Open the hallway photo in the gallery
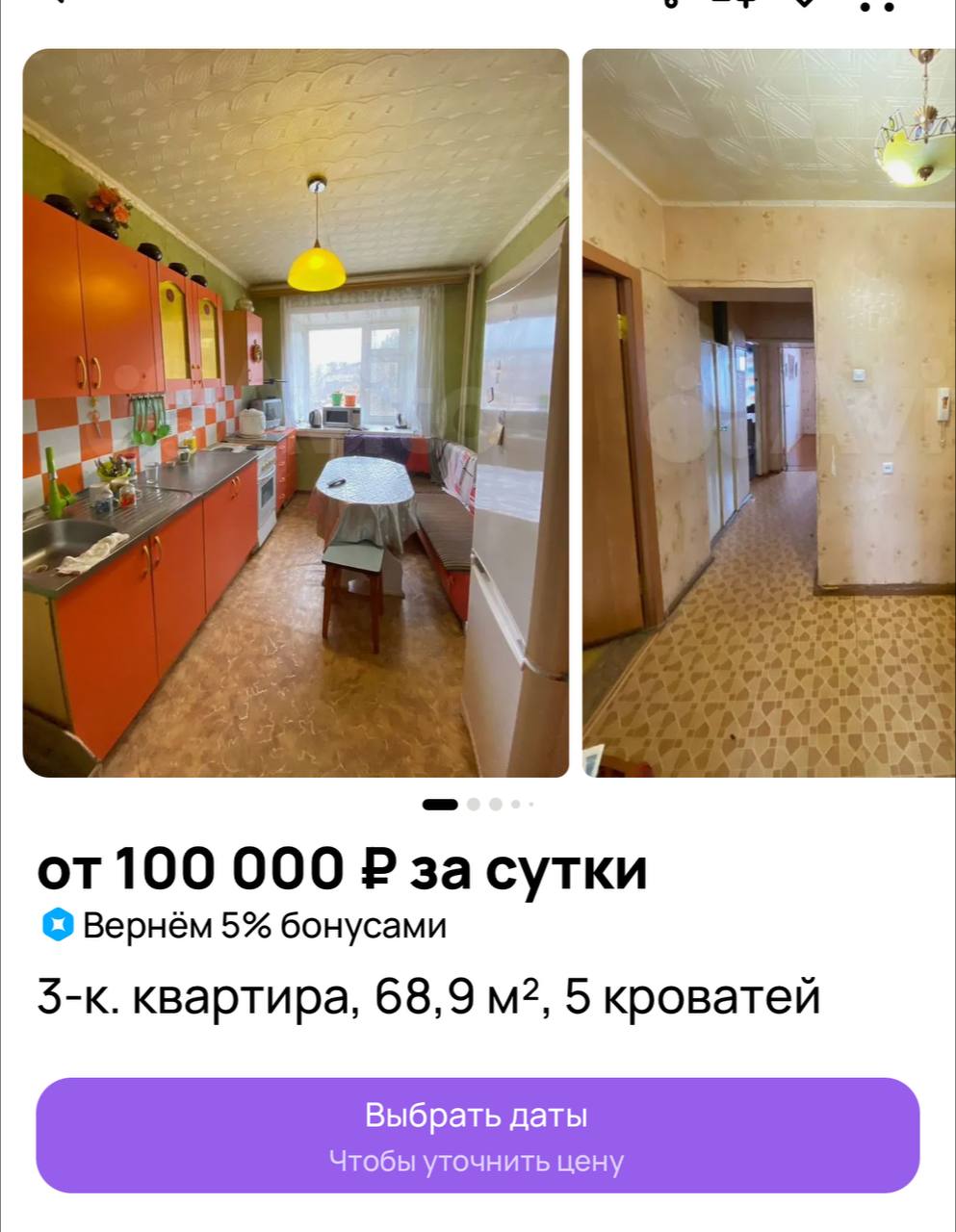The width and height of the screenshot is (956, 1232). (x=768, y=412)
